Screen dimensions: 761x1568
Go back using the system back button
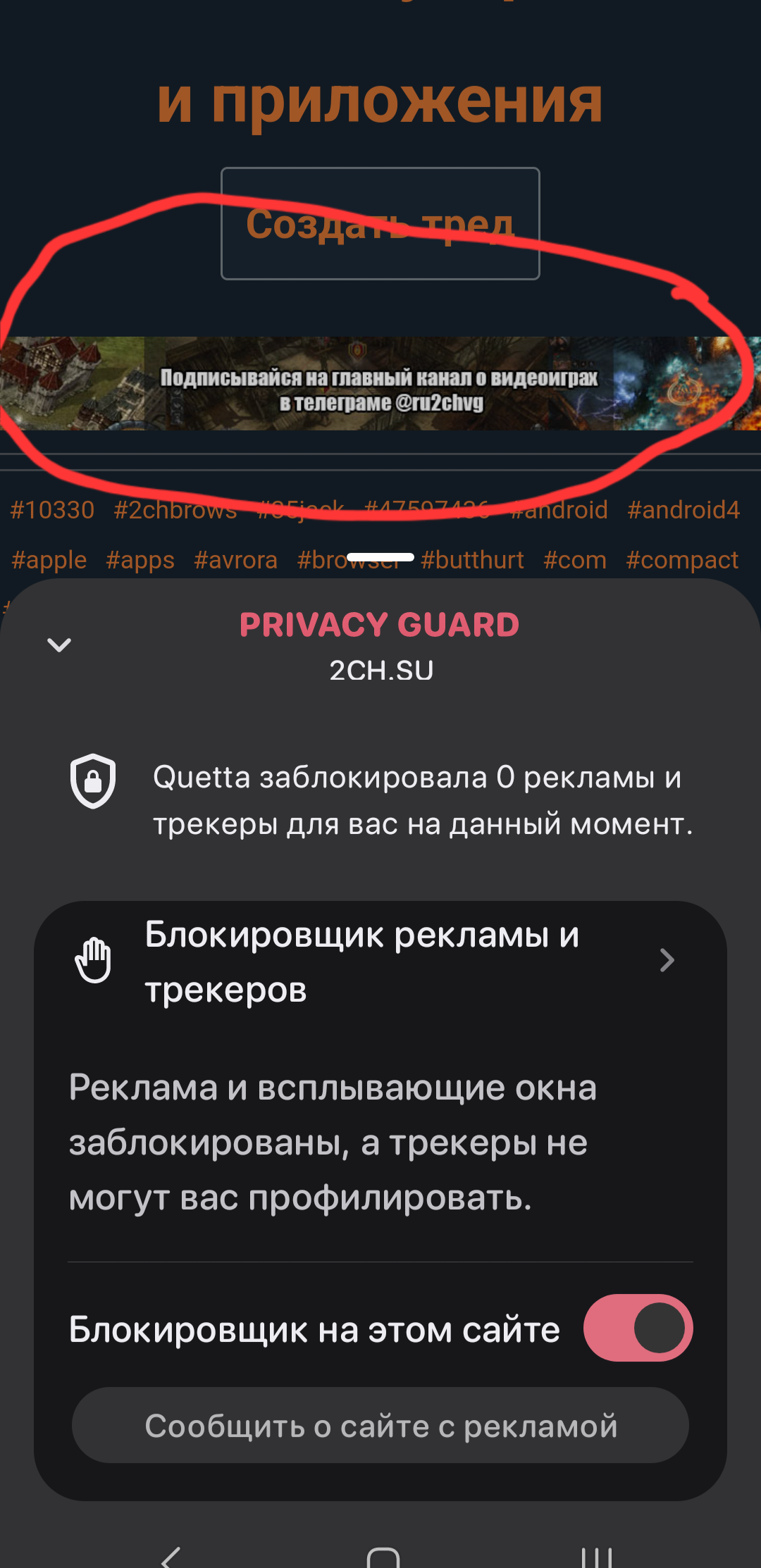(x=171, y=1555)
